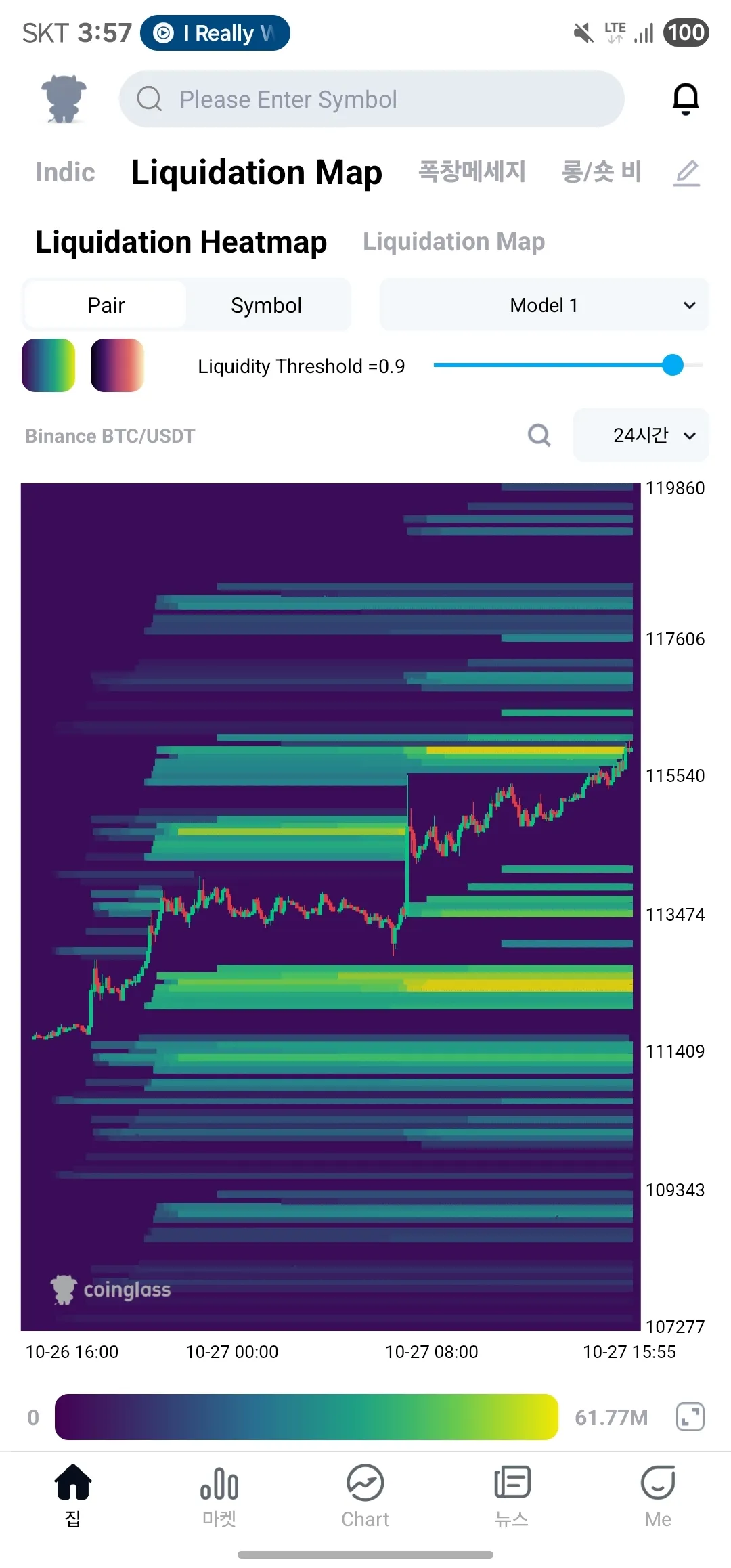Choose the purple-orange color scheme swatch
This screenshot has width=731, height=1568.
coord(117,366)
